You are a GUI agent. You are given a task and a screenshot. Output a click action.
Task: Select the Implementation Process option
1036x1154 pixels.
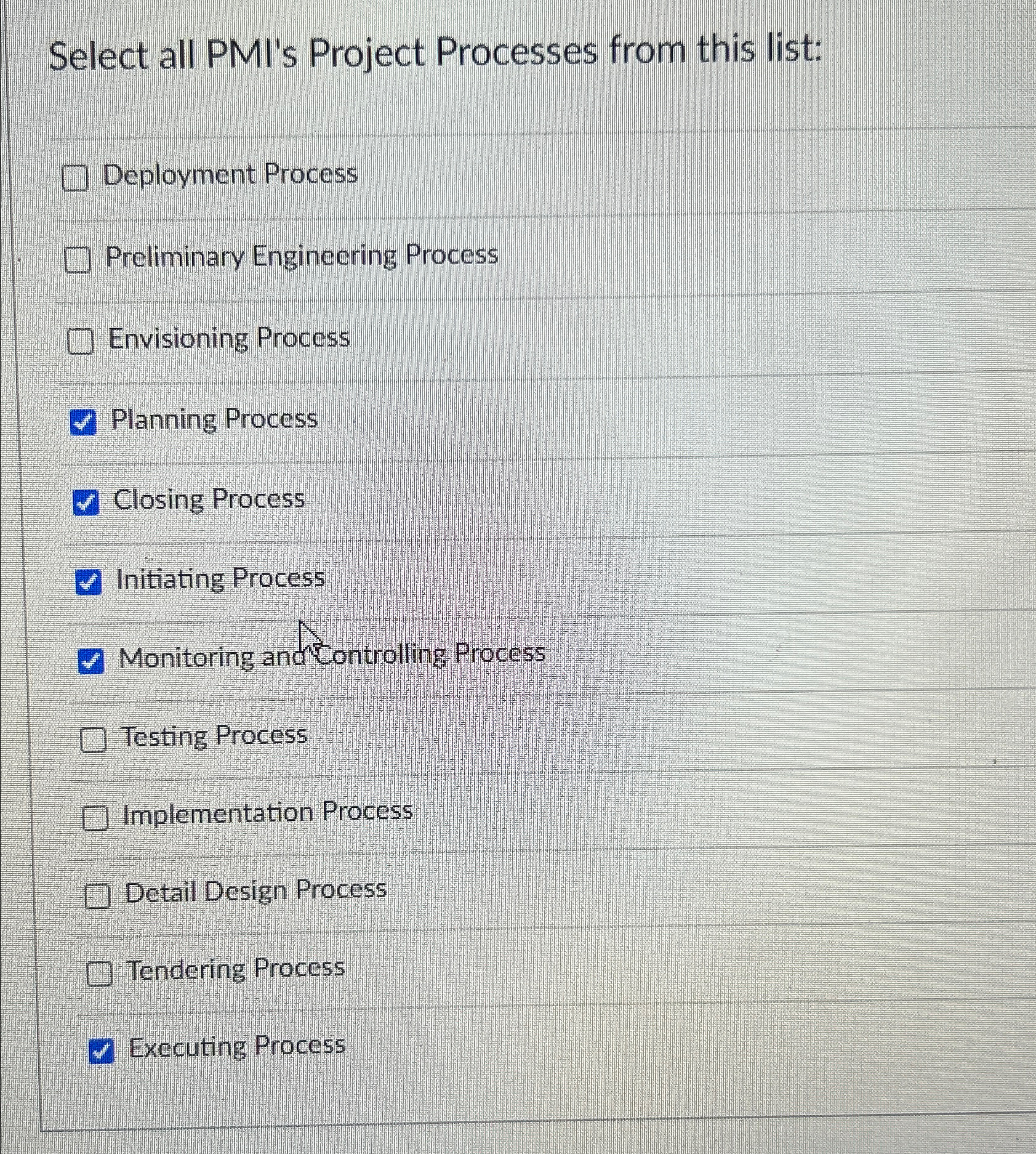pos(96,817)
